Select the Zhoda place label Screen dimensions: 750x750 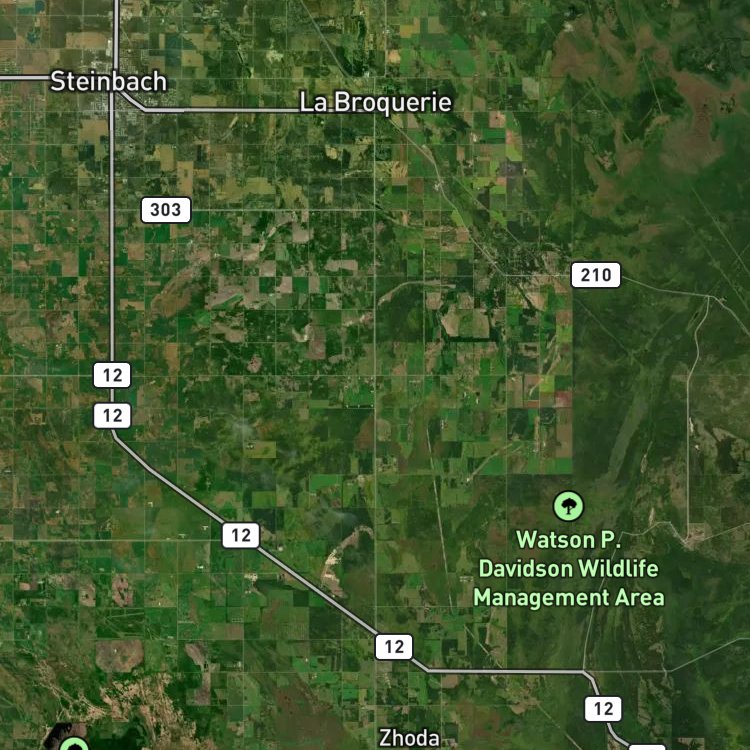click(409, 738)
